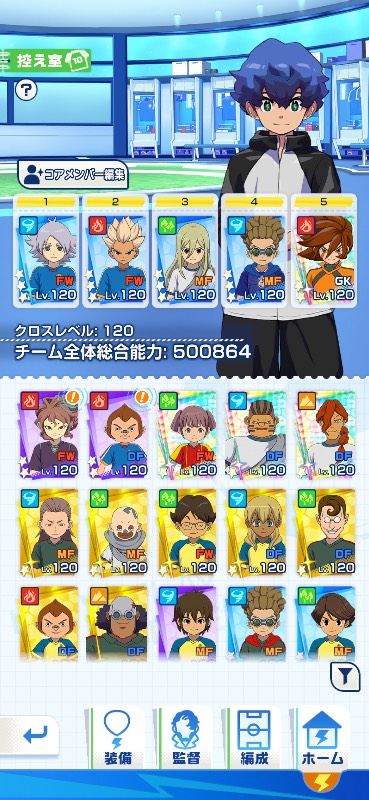
Task: Open the 編成 formation menu
Action: click(254, 738)
